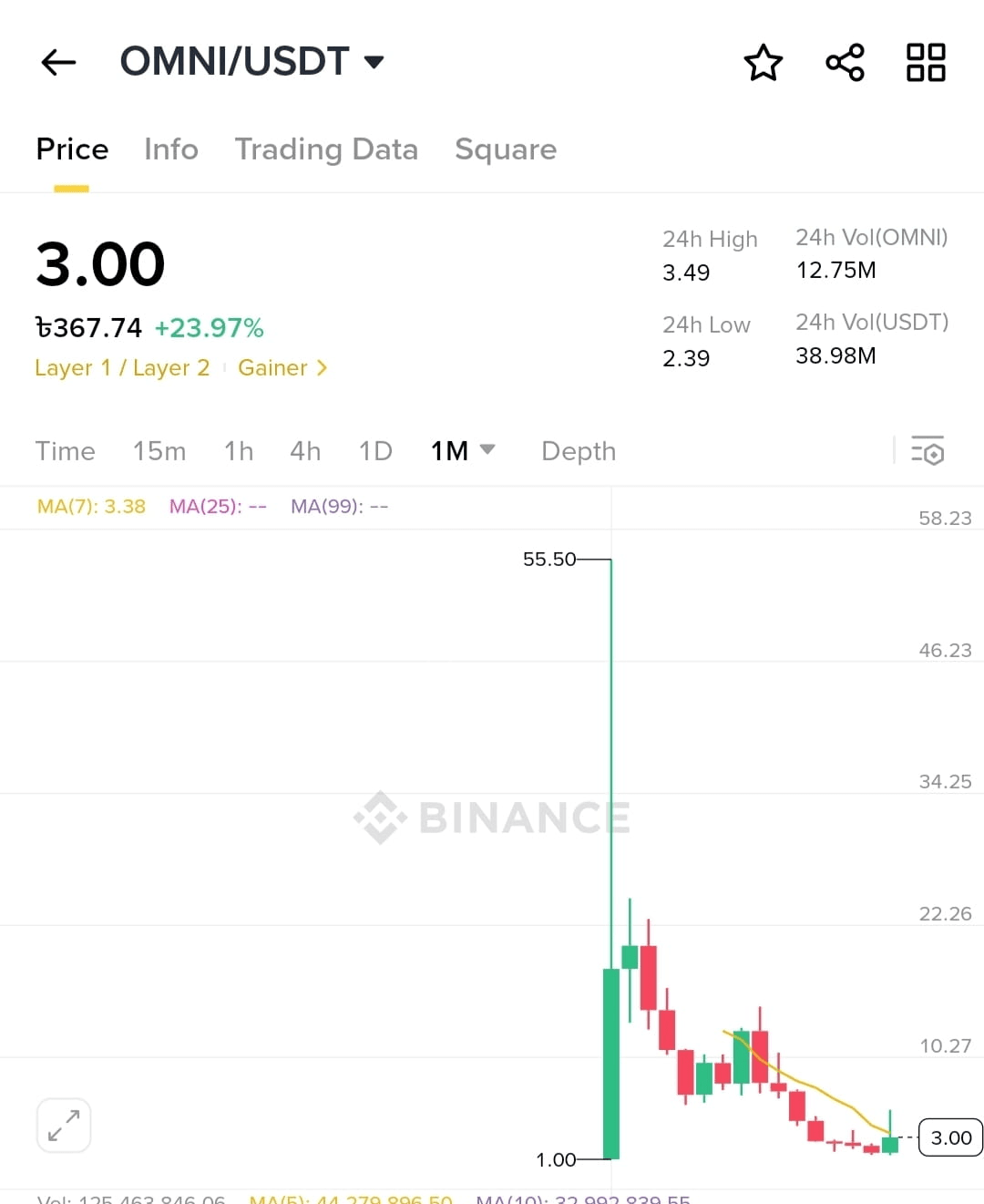Image resolution: width=984 pixels, height=1204 pixels.
Task: Switch to the Square tab
Action: click(506, 149)
